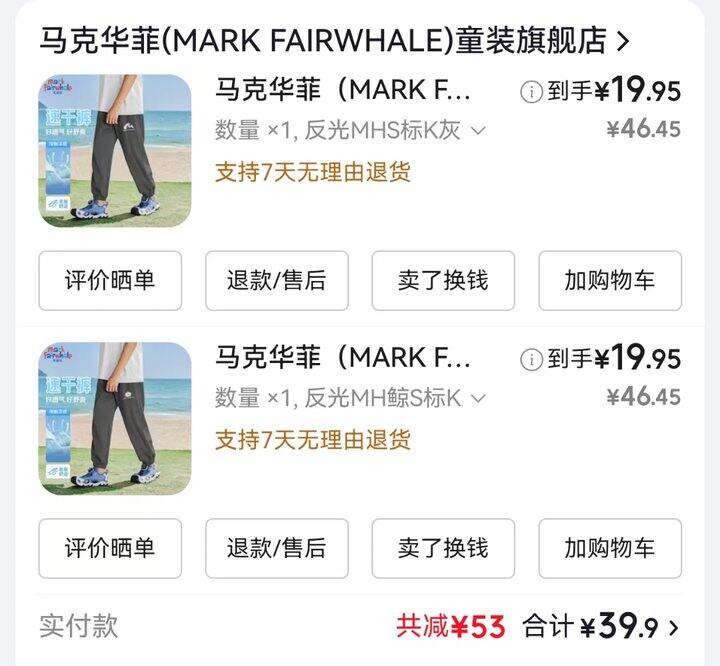The image size is (720, 666).
Task: Show price info for 反光MH鲸S标K item
Action: pyautogui.click(x=530, y=359)
